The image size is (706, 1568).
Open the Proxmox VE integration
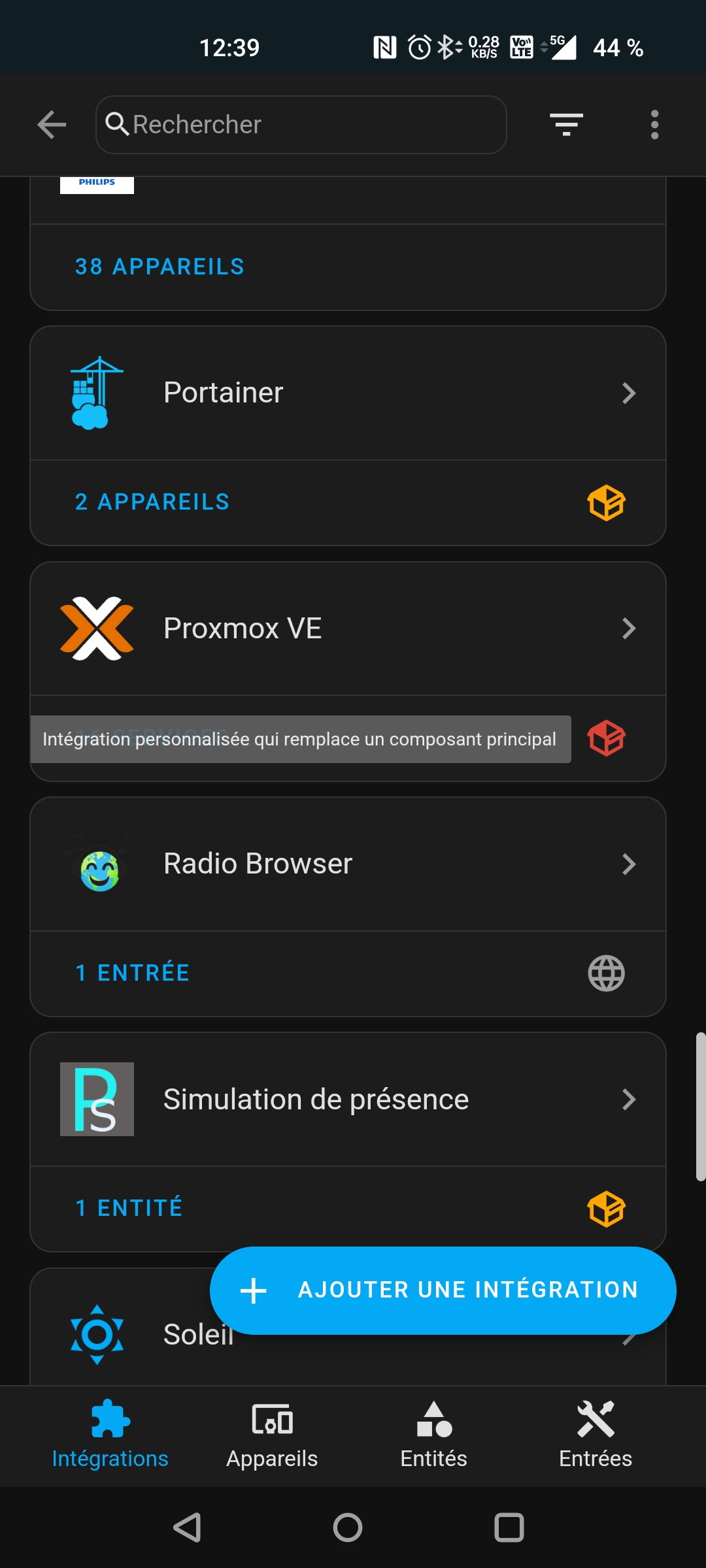coord(348,629)
